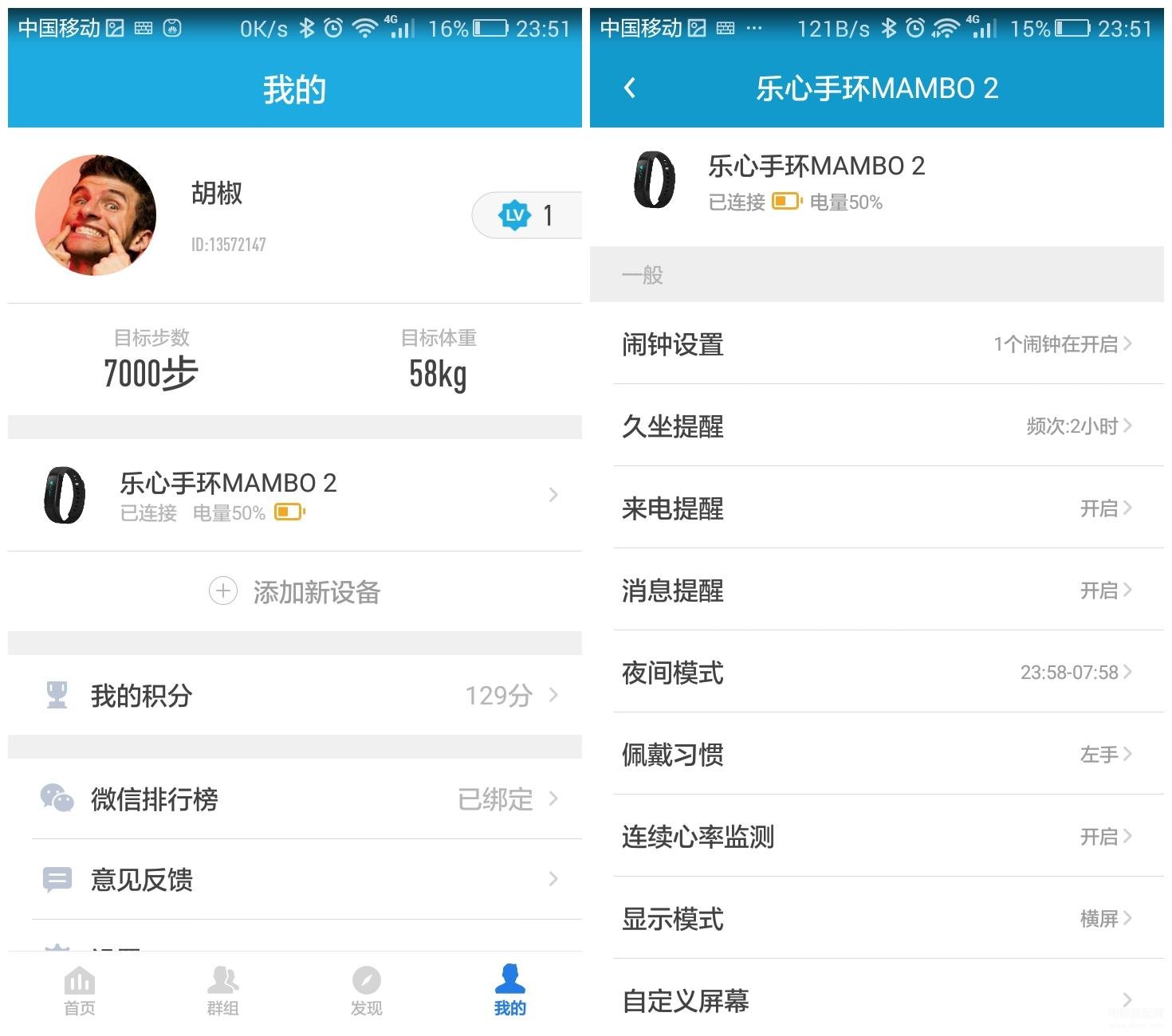The image size is (1172, 1036).
Task: Open 久坐提醒 sedentary reminder
Action: tap(877, 426)
